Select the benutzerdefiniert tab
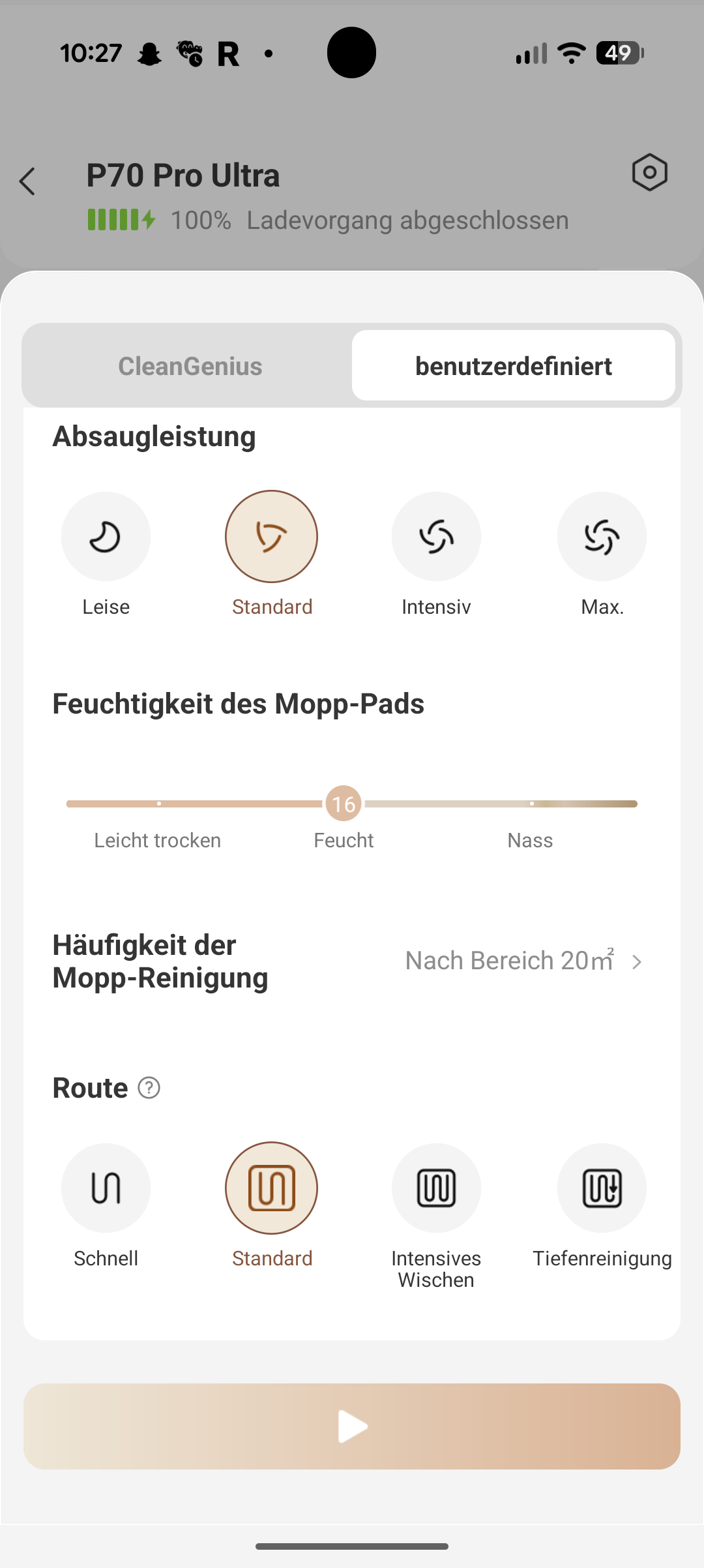This screenshot has width=704, height=1568. click(513, 366)
